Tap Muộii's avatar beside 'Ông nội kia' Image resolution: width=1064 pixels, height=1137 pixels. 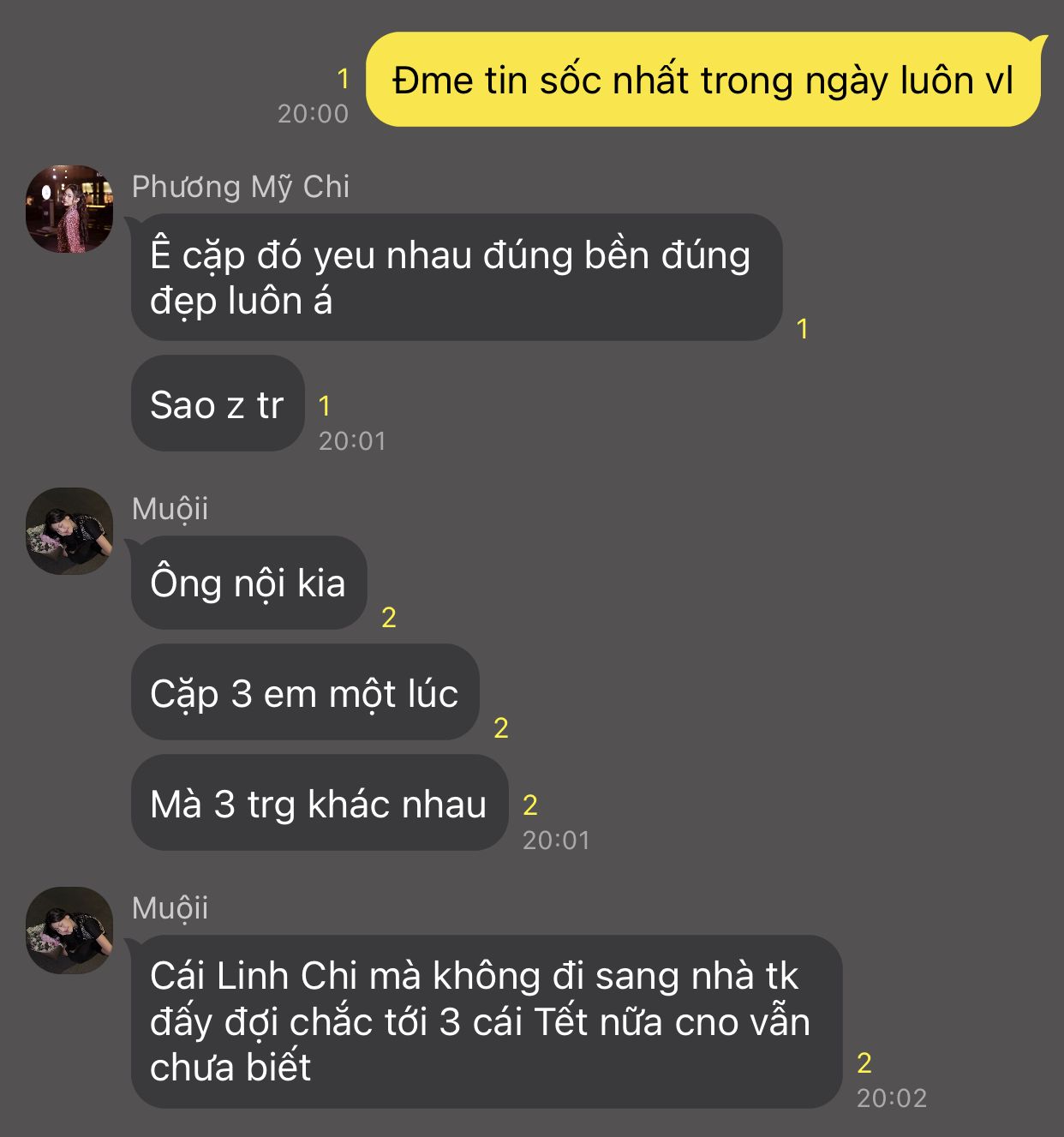click(69, 531)
